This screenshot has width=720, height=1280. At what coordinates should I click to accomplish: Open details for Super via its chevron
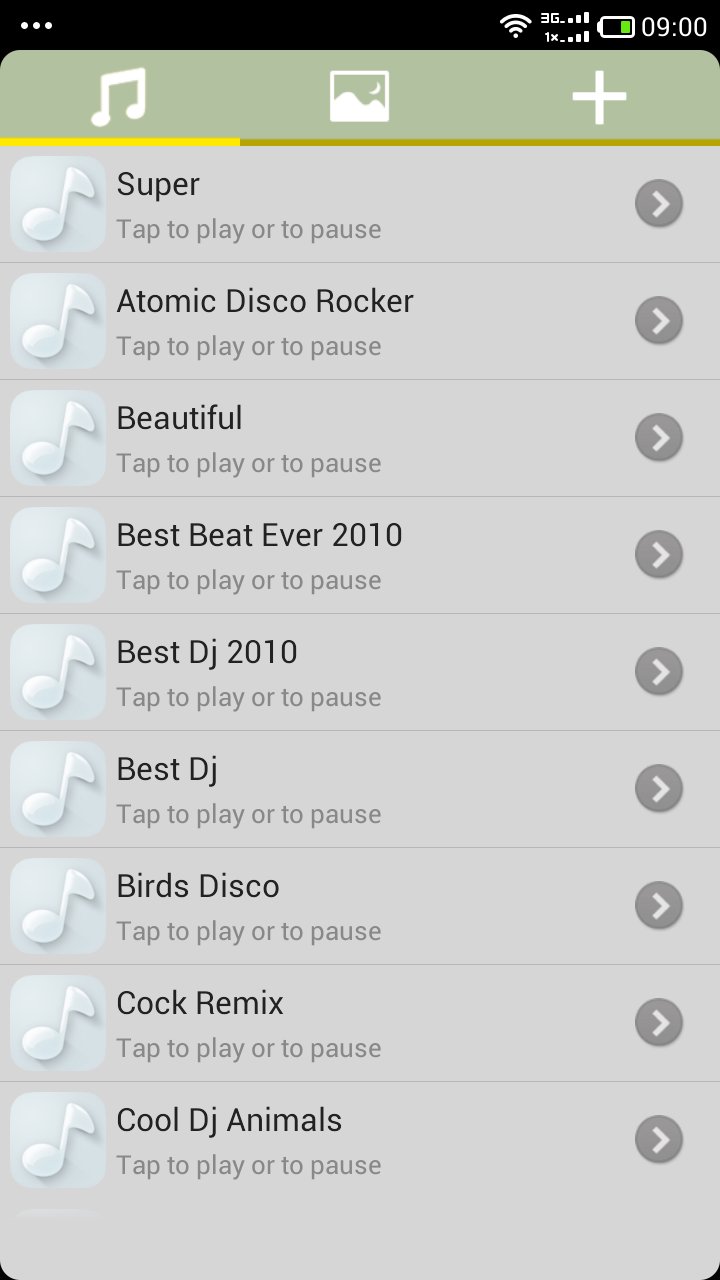pyautogui.click(x=659, y=204)
